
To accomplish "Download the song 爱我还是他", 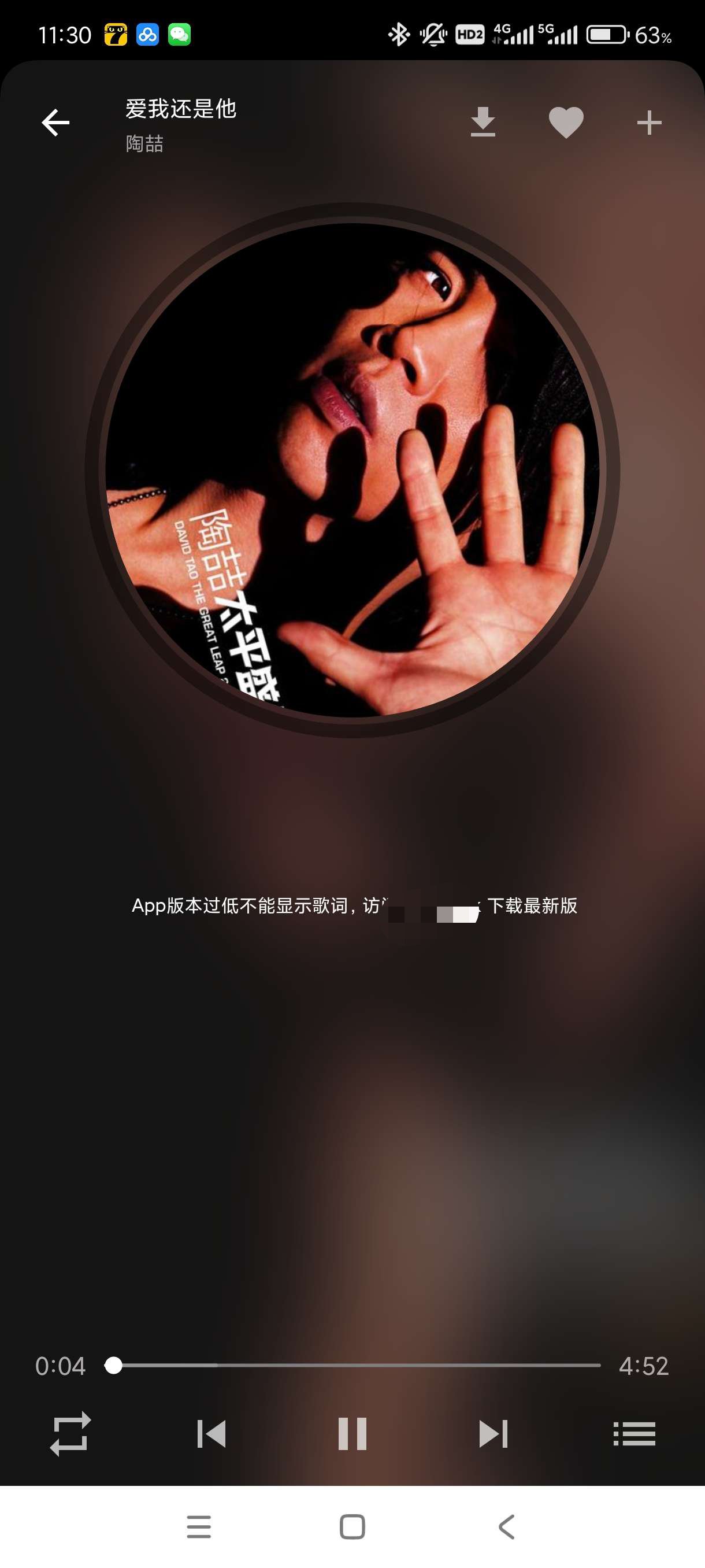I will click(483, 123).
